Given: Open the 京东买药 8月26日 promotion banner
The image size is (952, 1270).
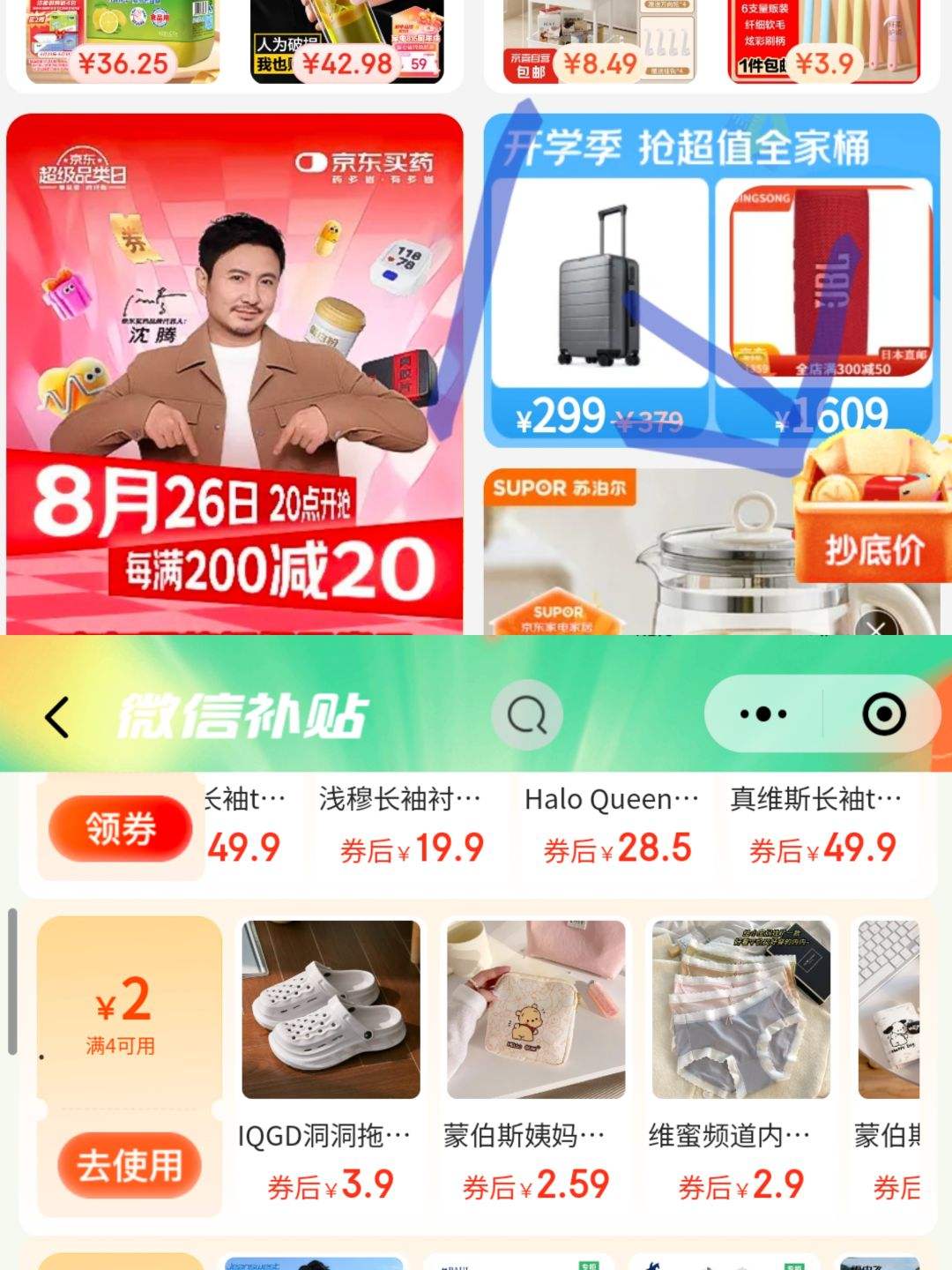Looking at the screenshot, I should (234, 370).
